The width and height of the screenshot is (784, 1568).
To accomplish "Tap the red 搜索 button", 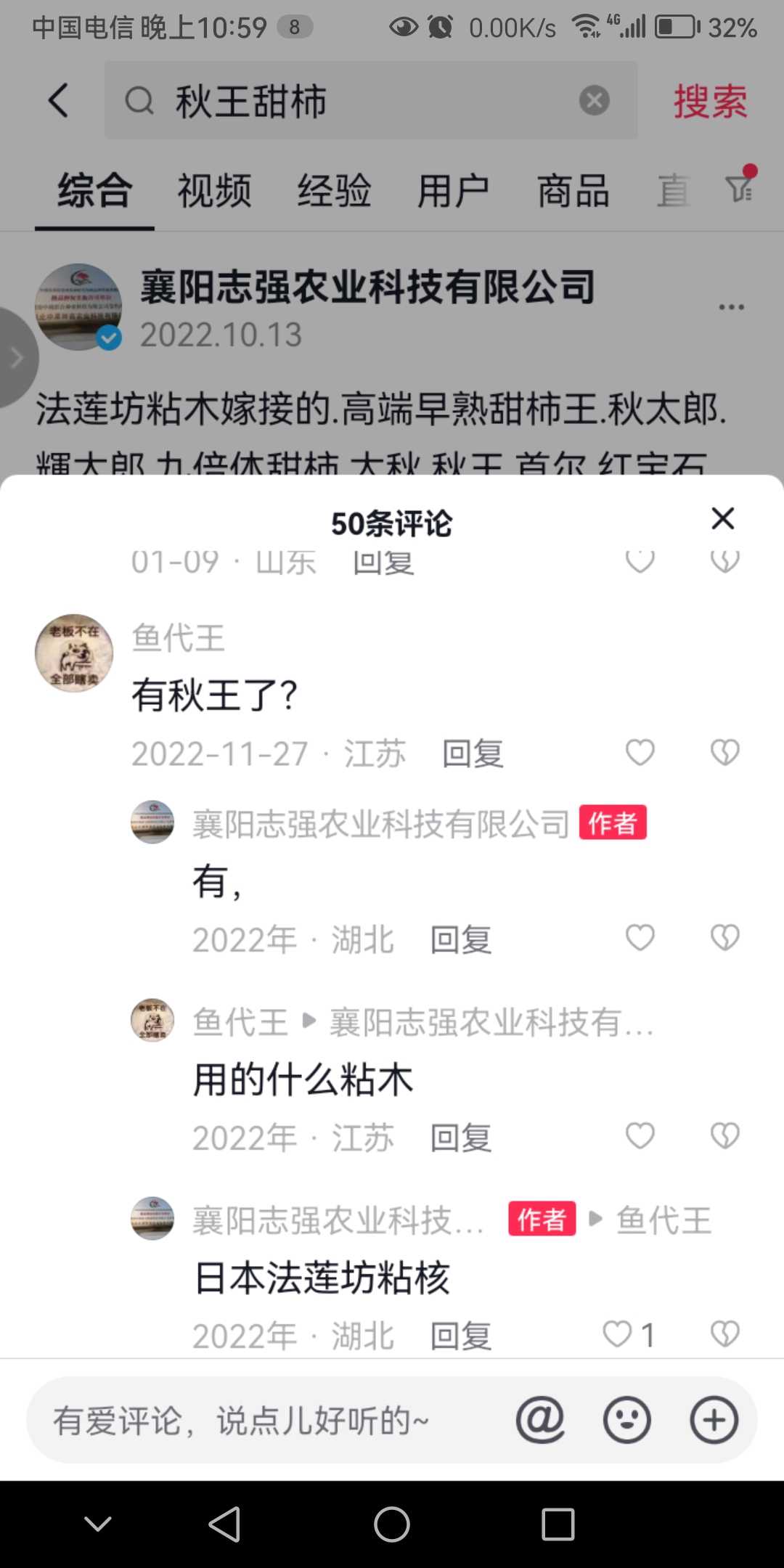I will tap(710, 101).
